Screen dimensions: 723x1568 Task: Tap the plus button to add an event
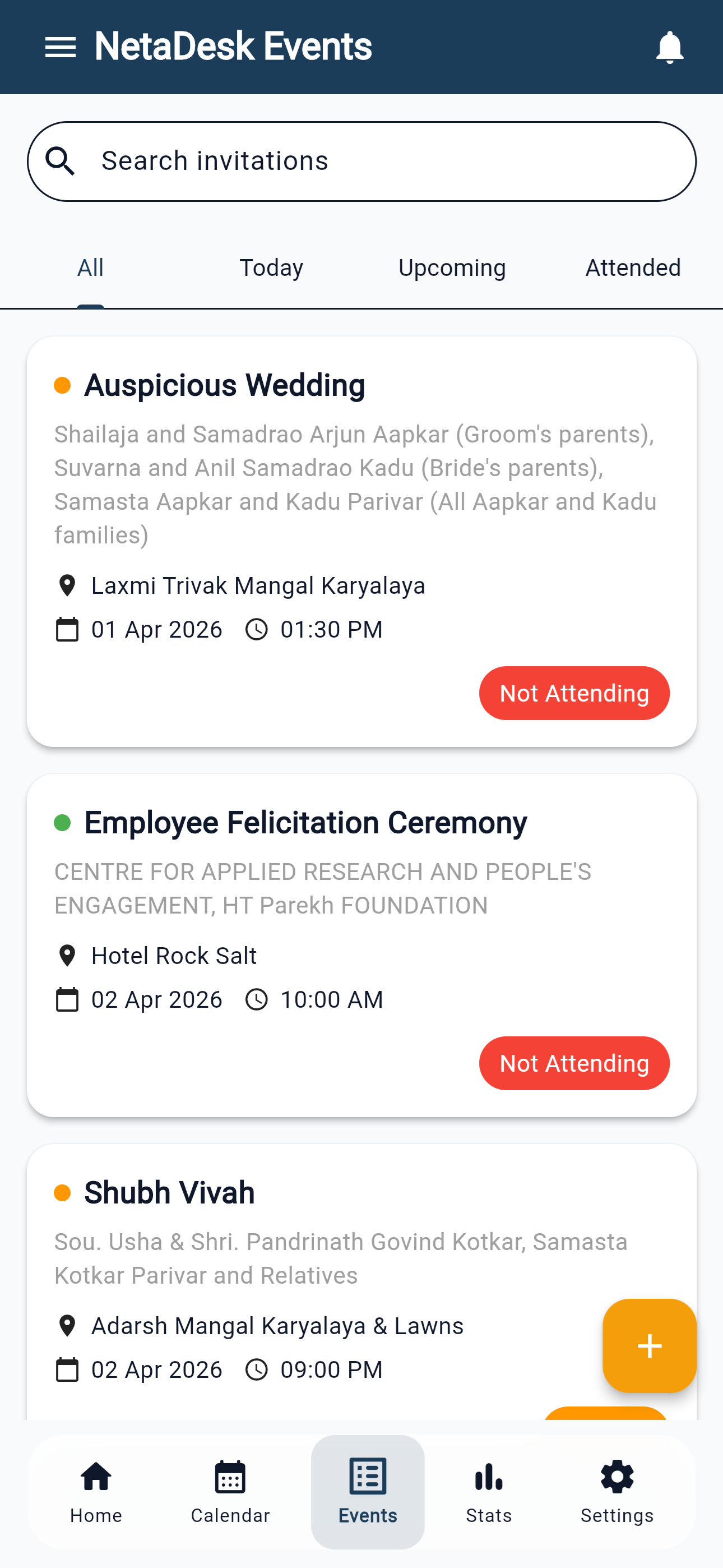649,1346
